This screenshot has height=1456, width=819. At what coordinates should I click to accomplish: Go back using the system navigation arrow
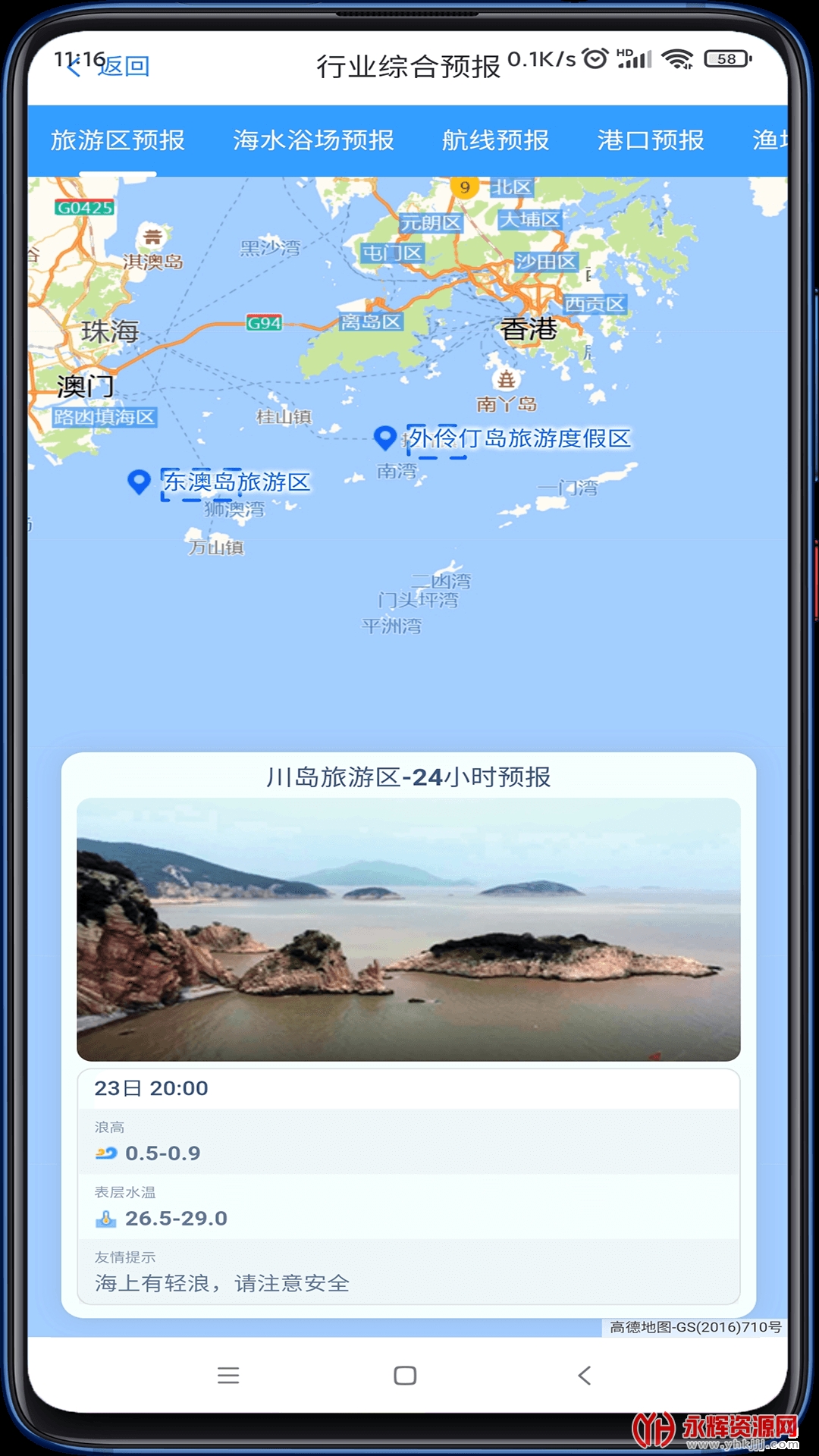(584, 1375)
